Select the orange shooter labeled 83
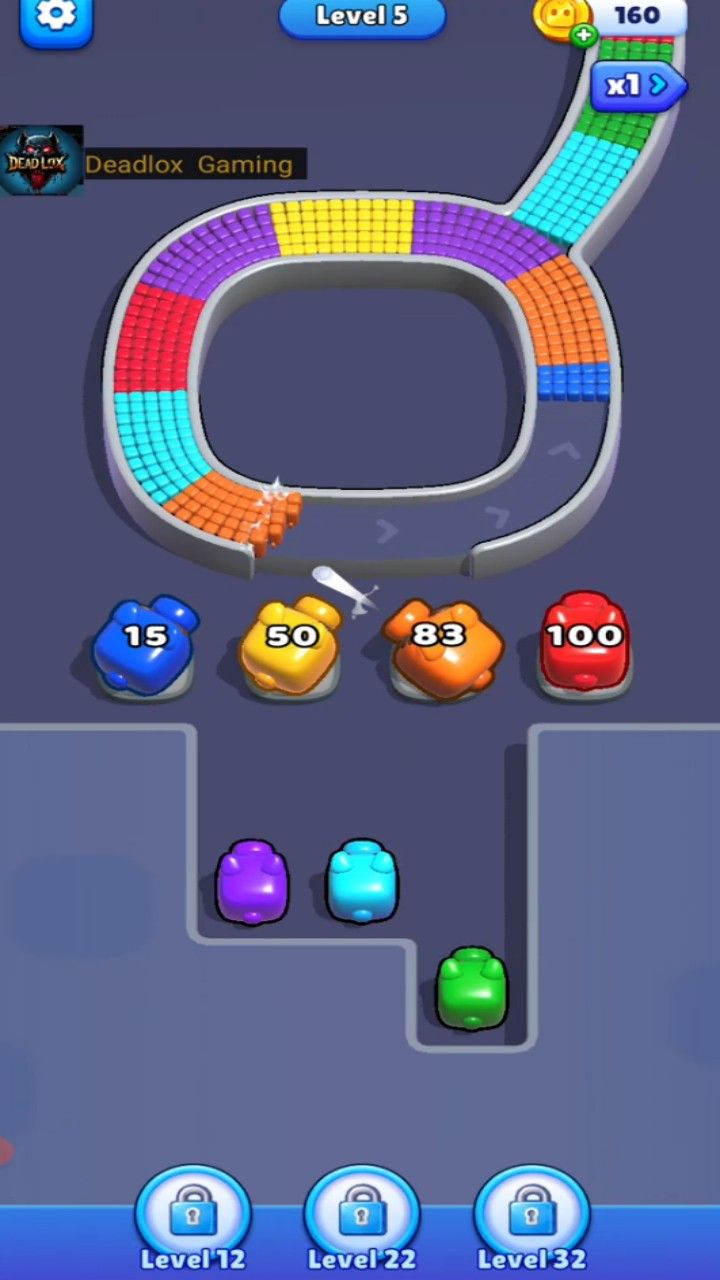720x1280 pixels. pos(439,645)
